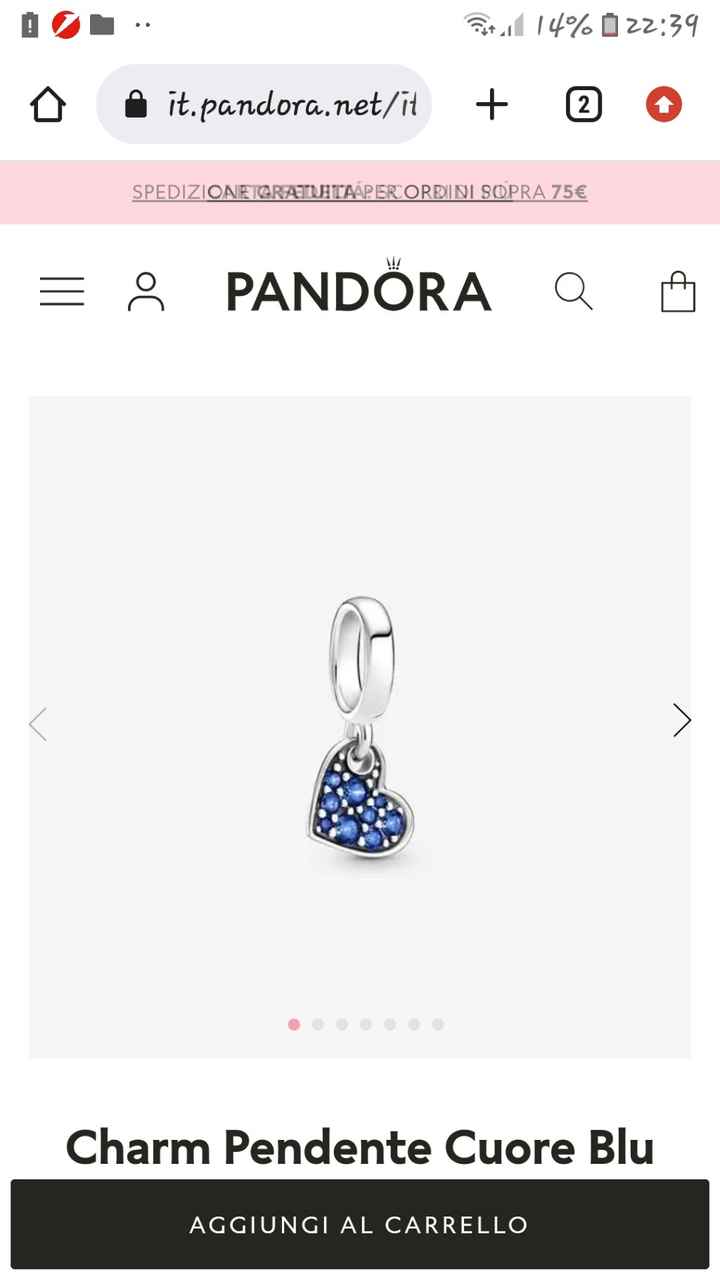Open the tab overview showing 2 tabs
The height and width of the screenshot is (1279, 720).
click(583, 103)
